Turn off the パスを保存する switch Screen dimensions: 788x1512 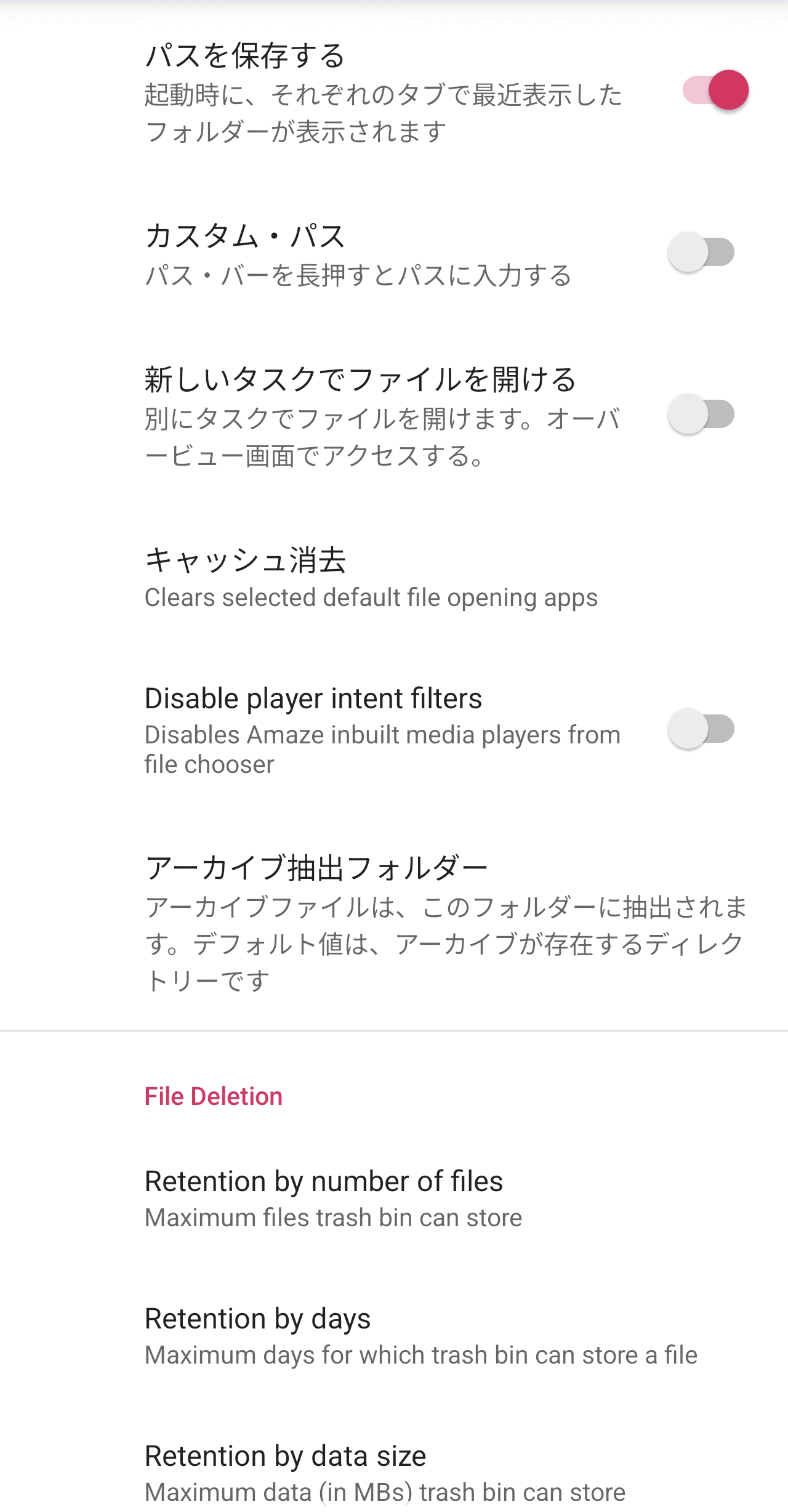715,91
